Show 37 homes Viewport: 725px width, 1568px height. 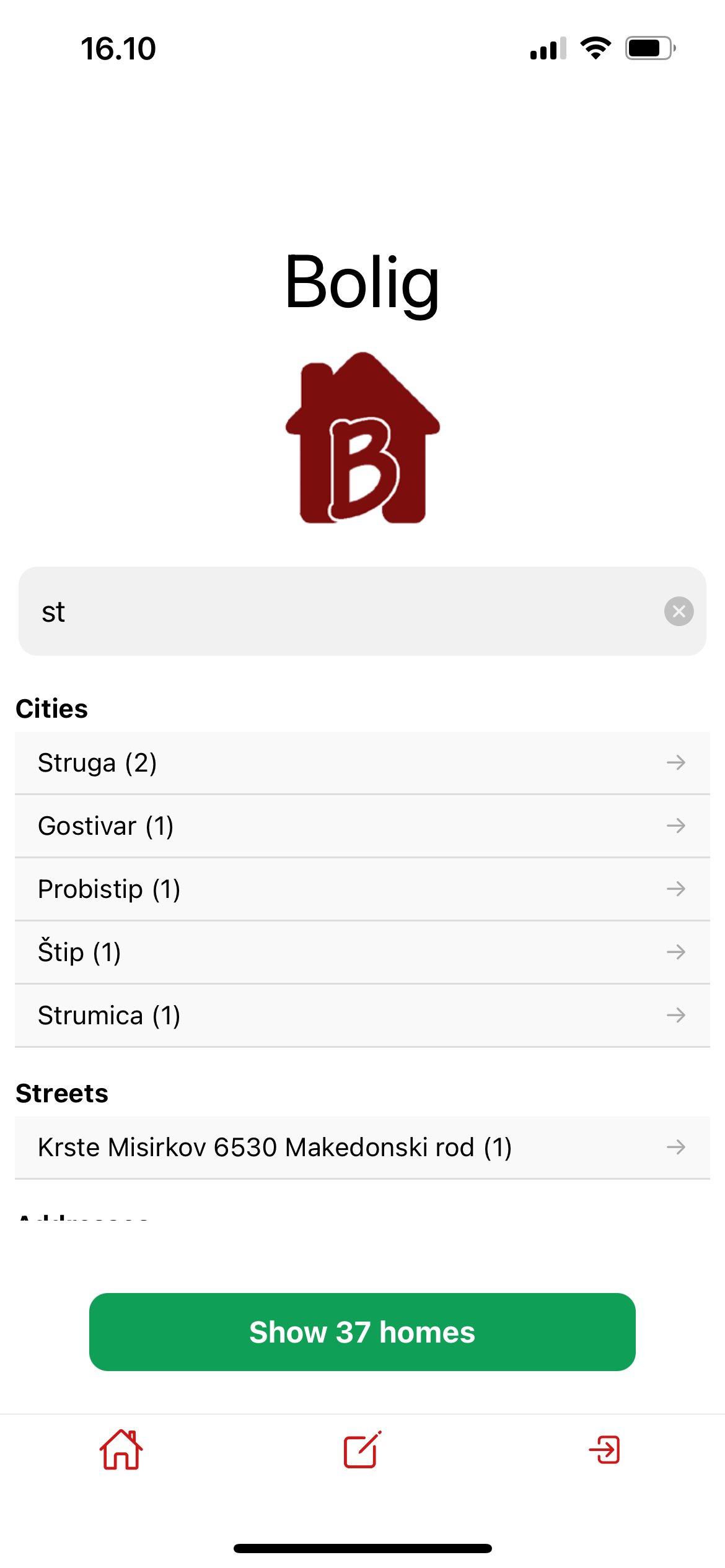(x=362, y=1332)
